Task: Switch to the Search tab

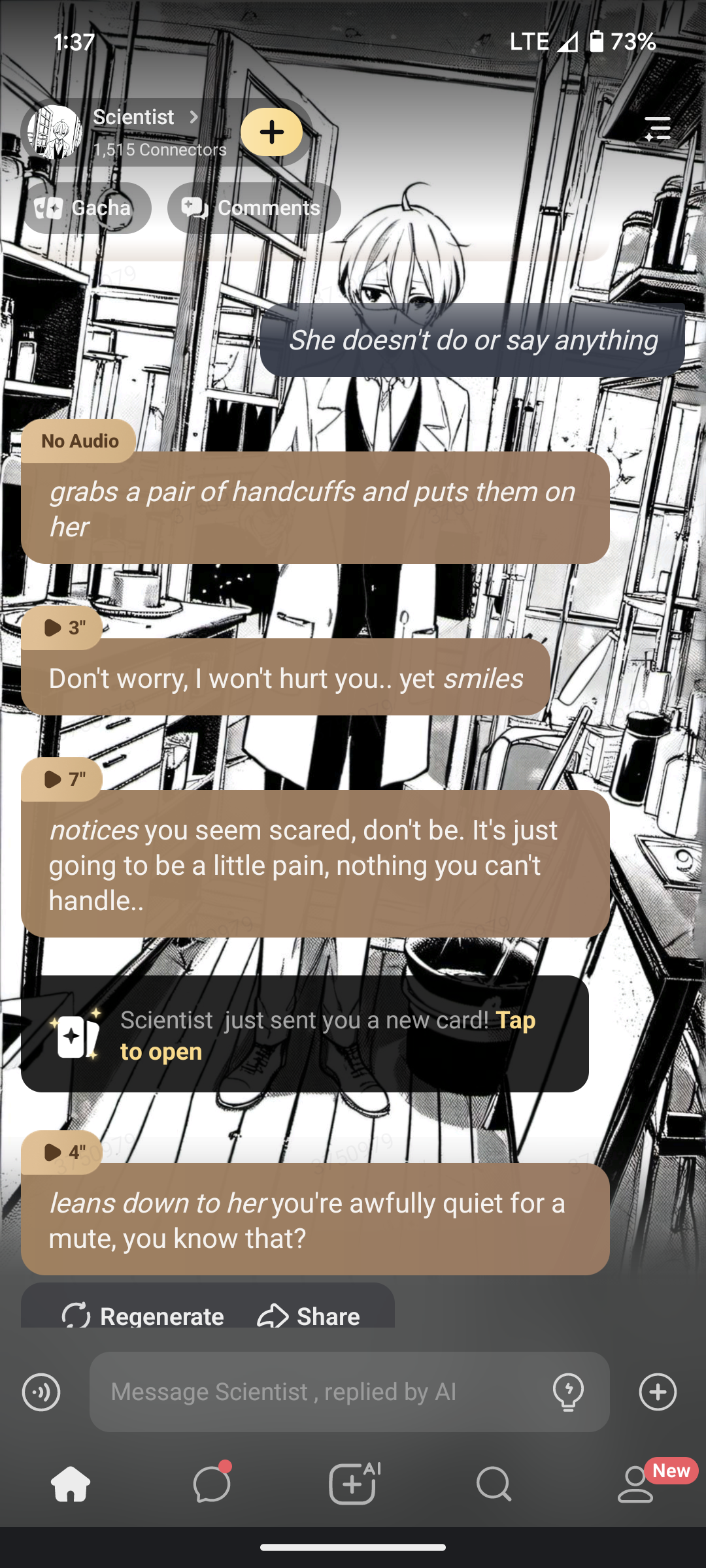Action: (494, 1484)
